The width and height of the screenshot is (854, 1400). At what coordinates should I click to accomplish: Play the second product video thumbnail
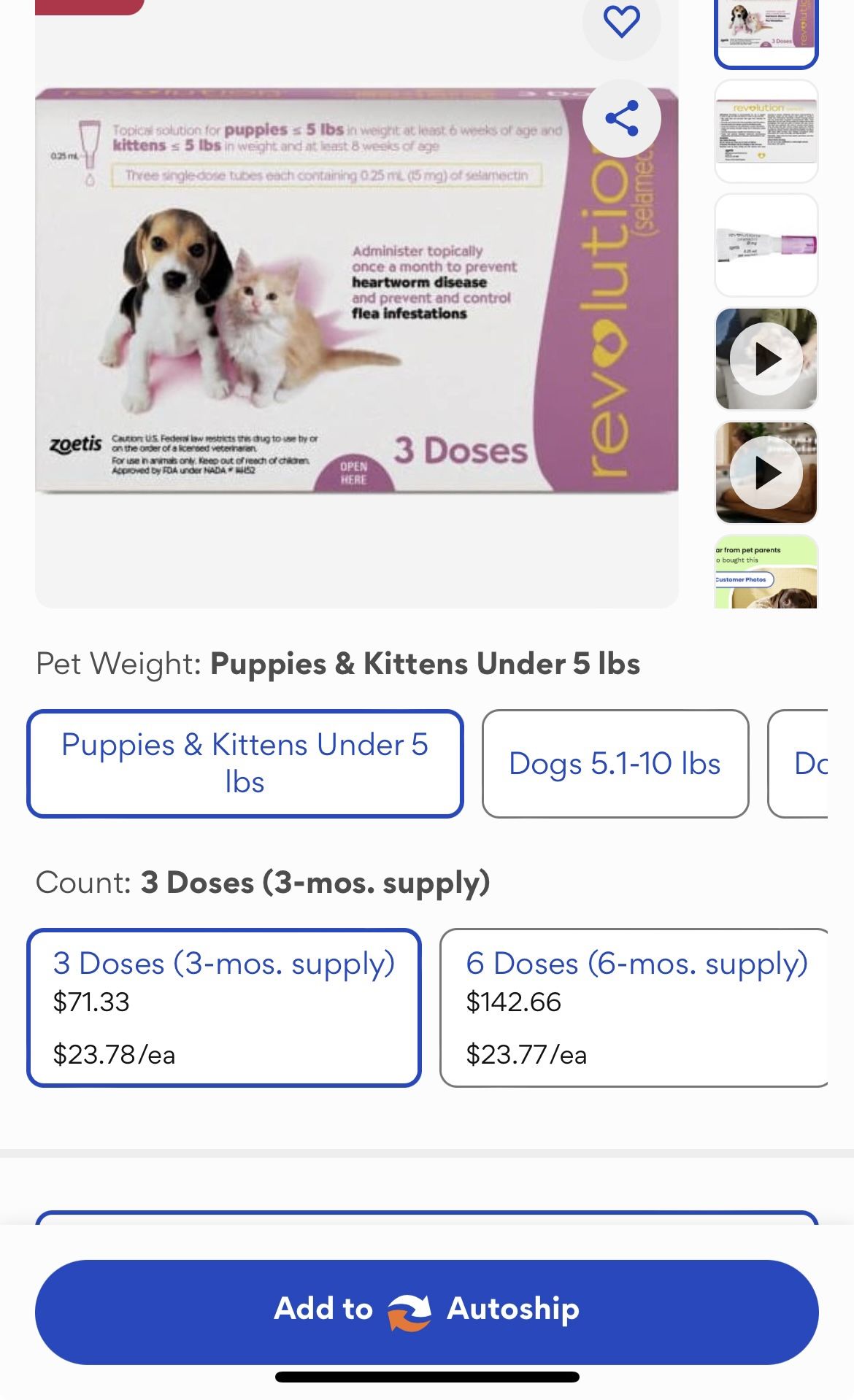[766, 473]
